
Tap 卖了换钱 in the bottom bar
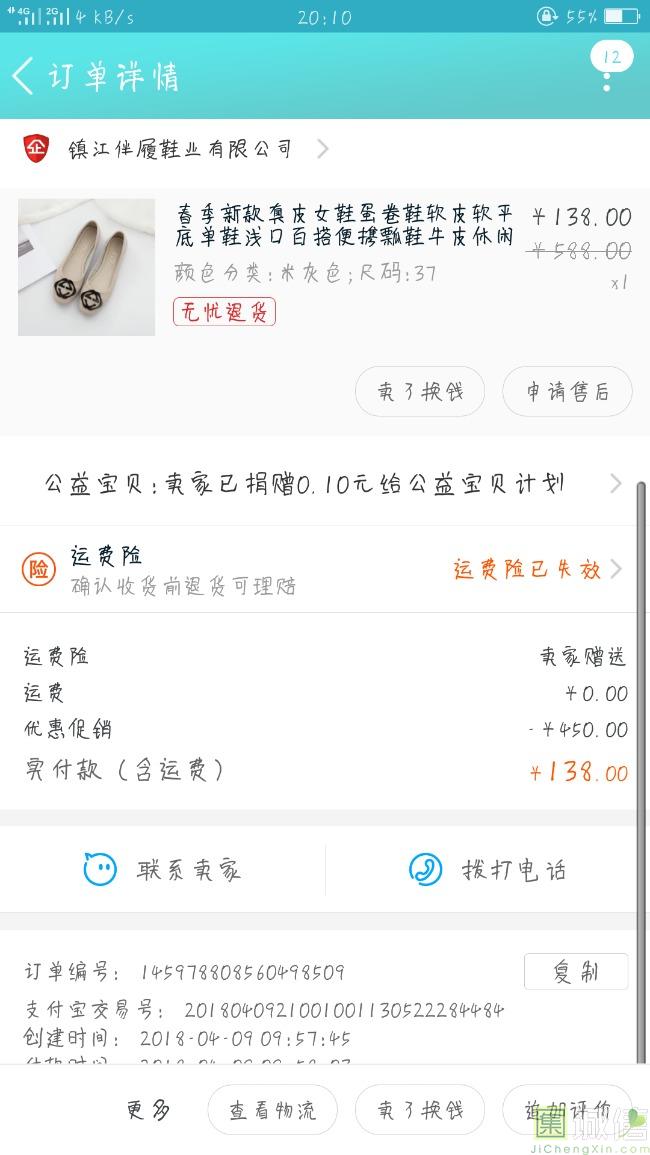click(420, 1109)
